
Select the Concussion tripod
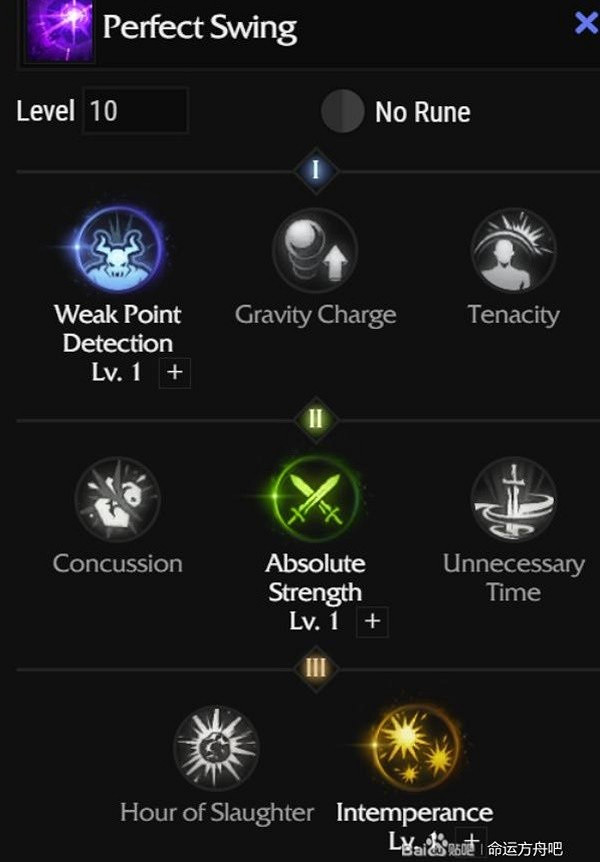(x=118, y=499)
